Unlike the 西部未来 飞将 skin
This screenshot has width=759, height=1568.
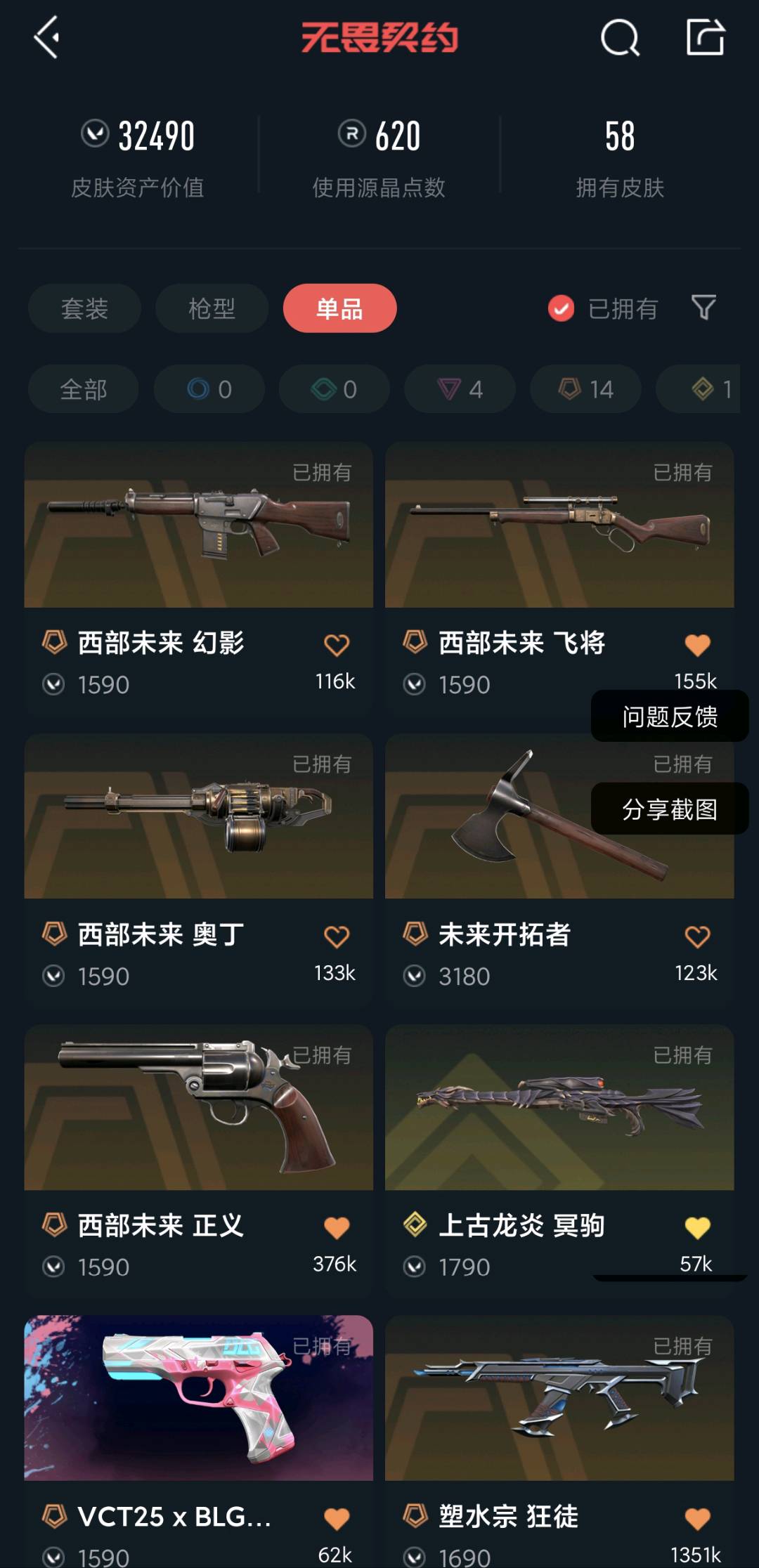pos(697,645)
